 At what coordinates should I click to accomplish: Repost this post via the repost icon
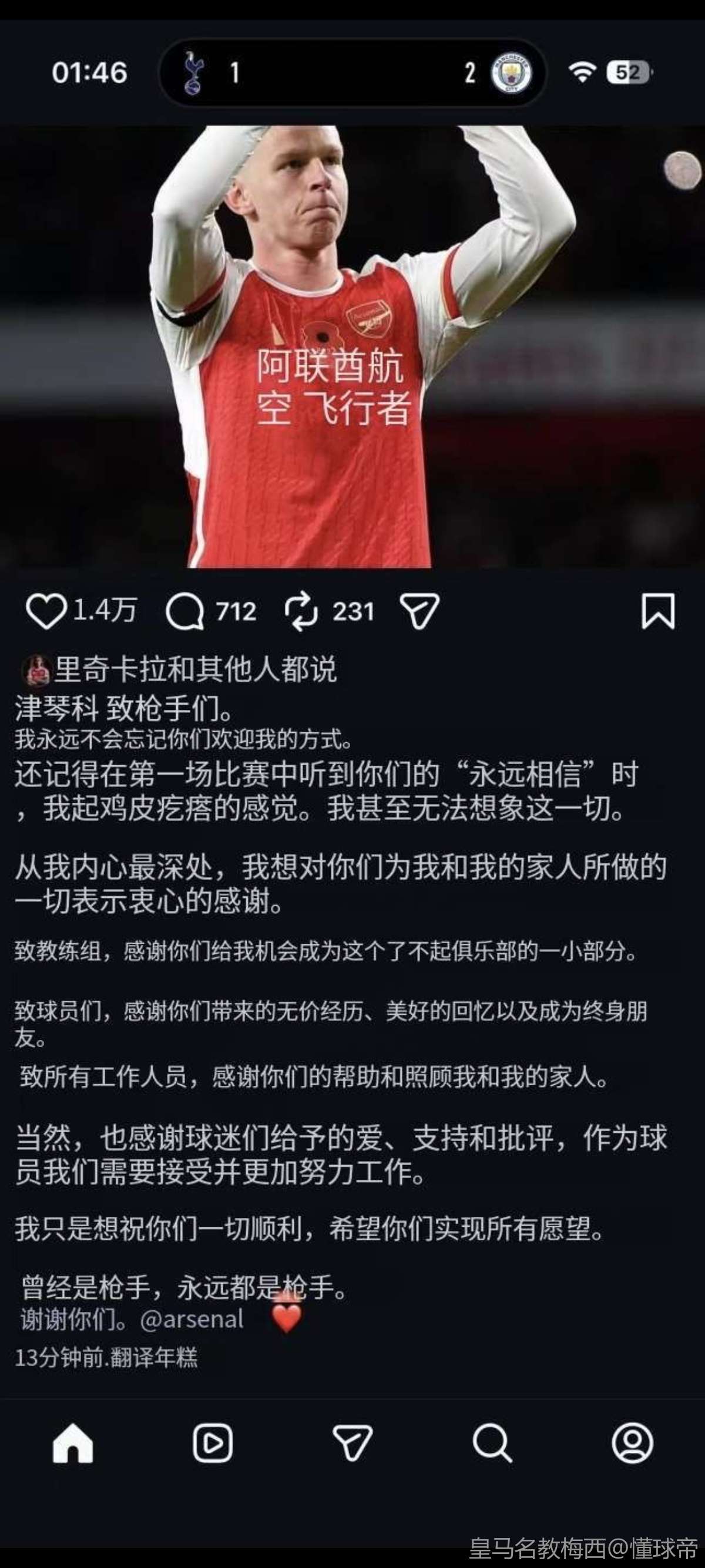coord(301,611)
